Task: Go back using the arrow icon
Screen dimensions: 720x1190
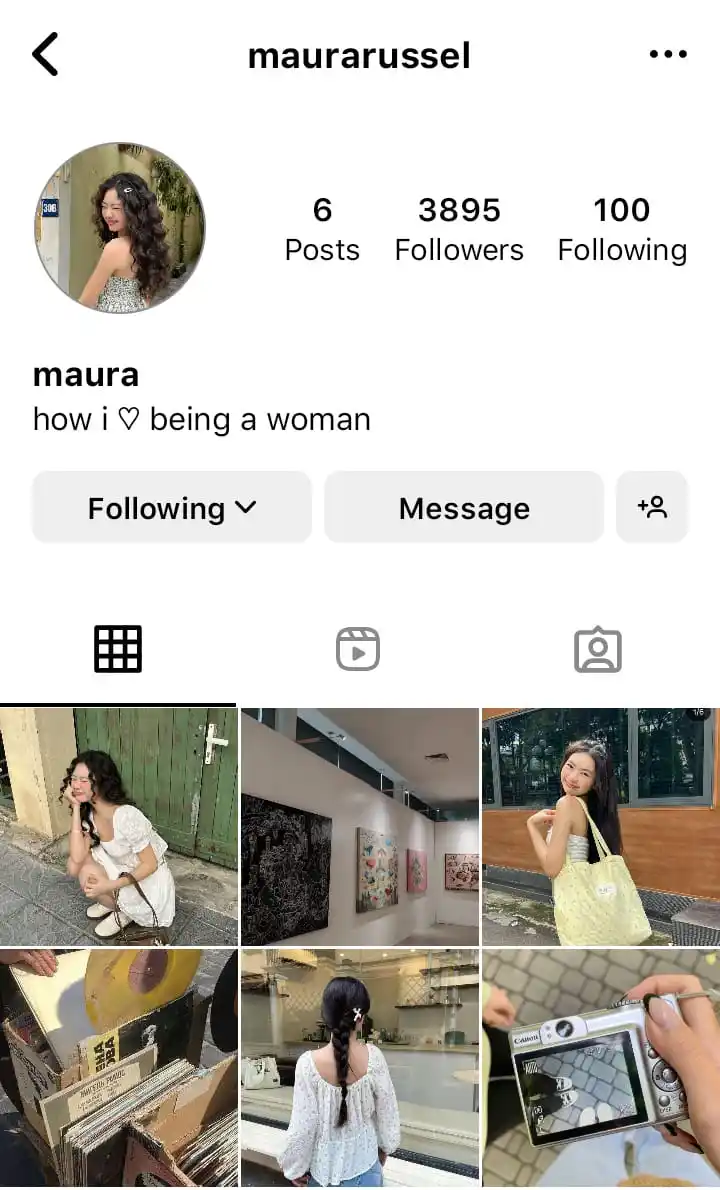Action: (46, 55)
